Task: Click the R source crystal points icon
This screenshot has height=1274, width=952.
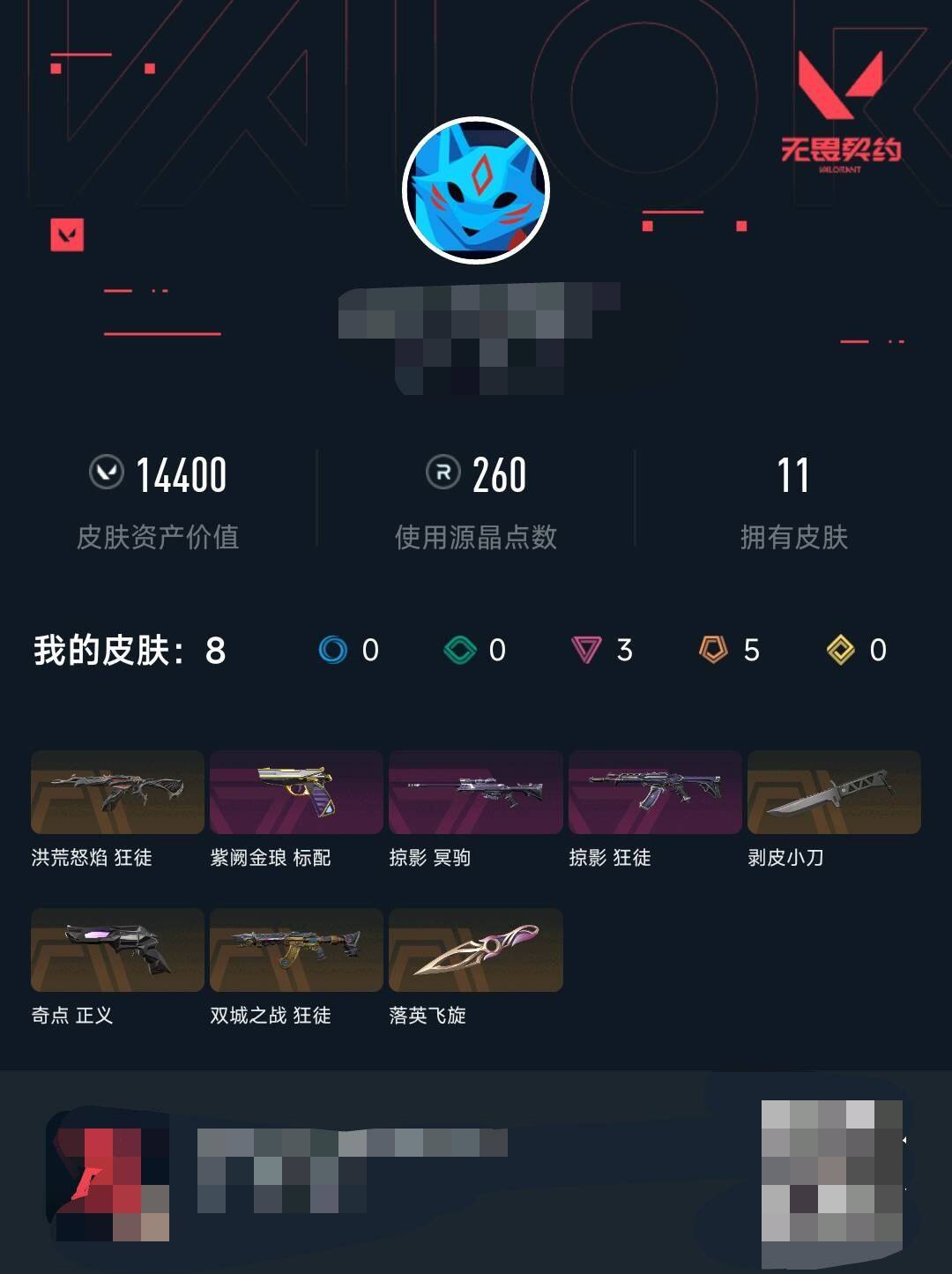Action: click(441, 474)
